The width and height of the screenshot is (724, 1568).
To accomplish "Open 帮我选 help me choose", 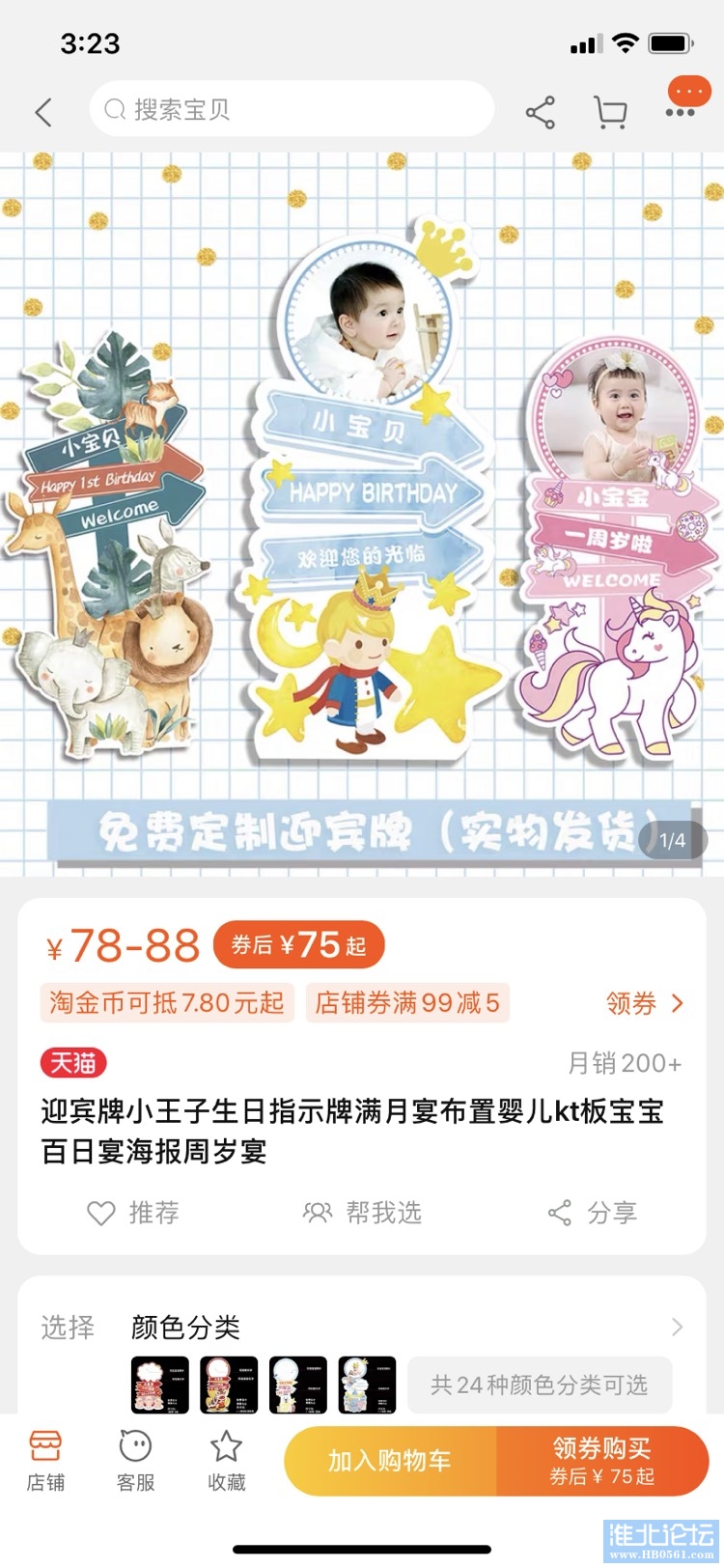I will [363, 1213].
